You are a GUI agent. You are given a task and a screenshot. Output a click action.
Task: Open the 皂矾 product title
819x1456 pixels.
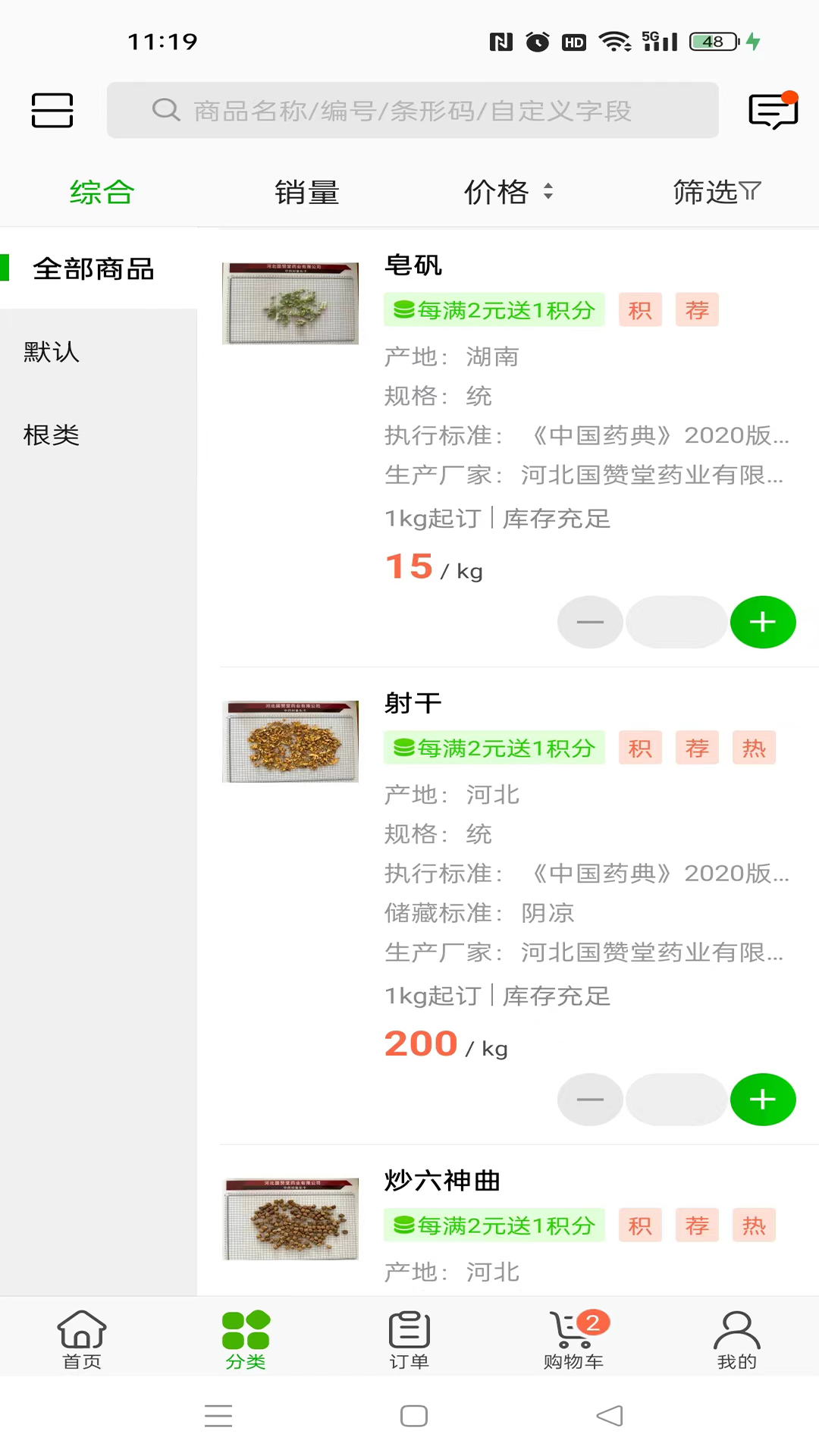click(413, 265)
